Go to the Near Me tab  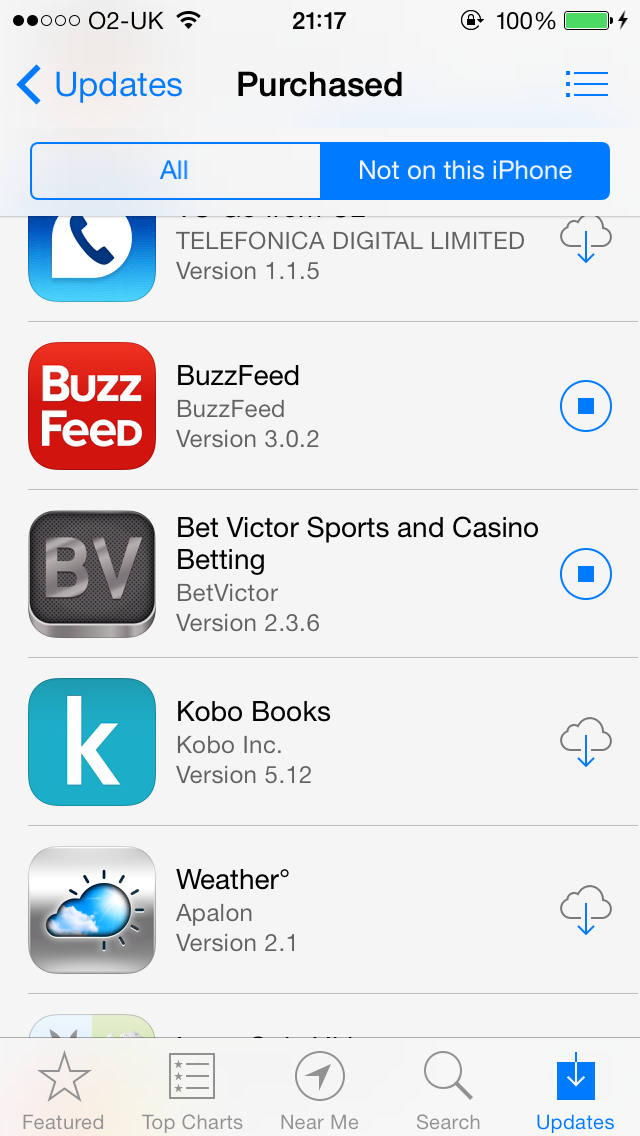[320, 1090]
